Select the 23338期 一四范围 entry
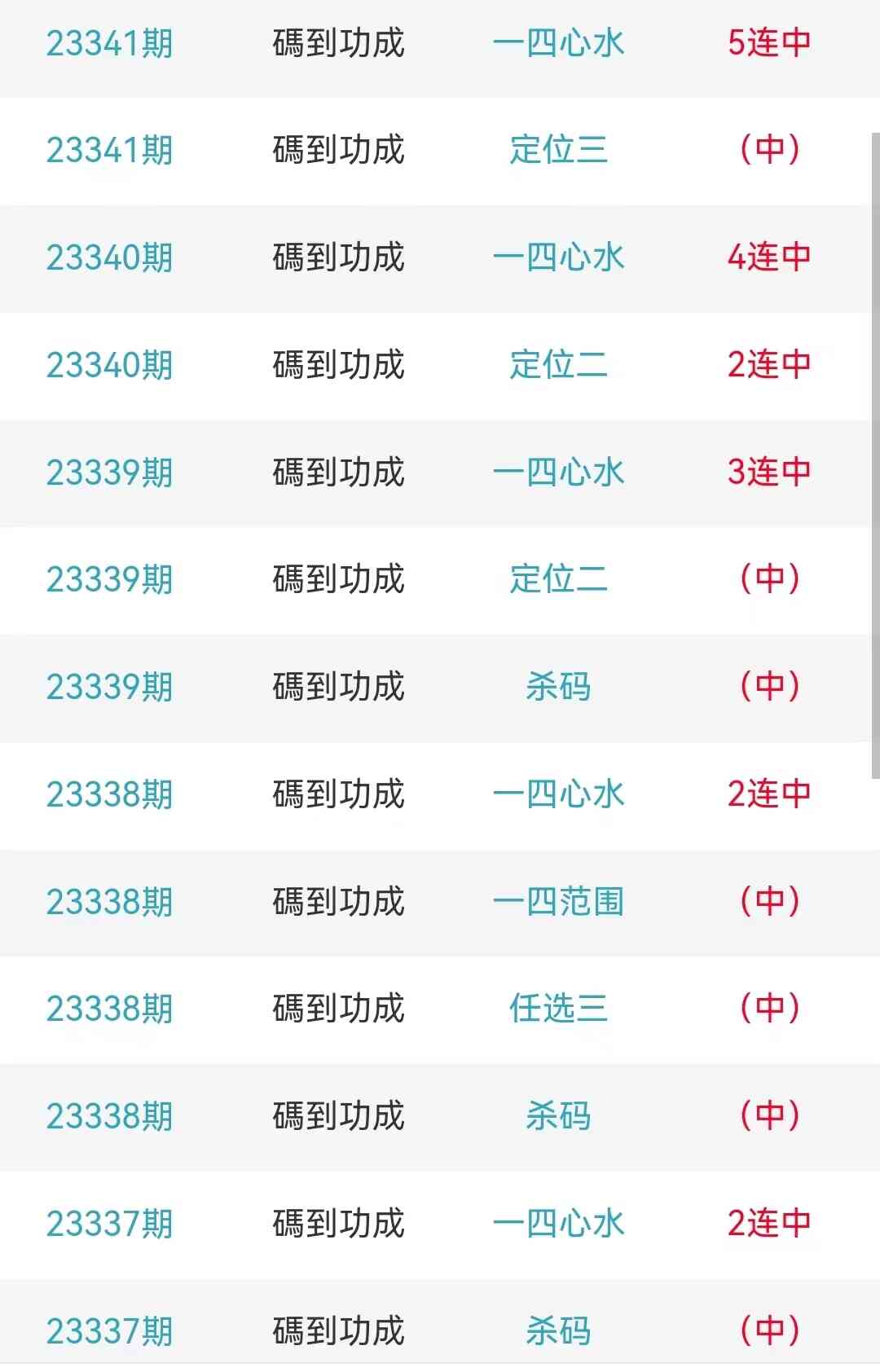The image size is (880, 1372). point(558,902)
